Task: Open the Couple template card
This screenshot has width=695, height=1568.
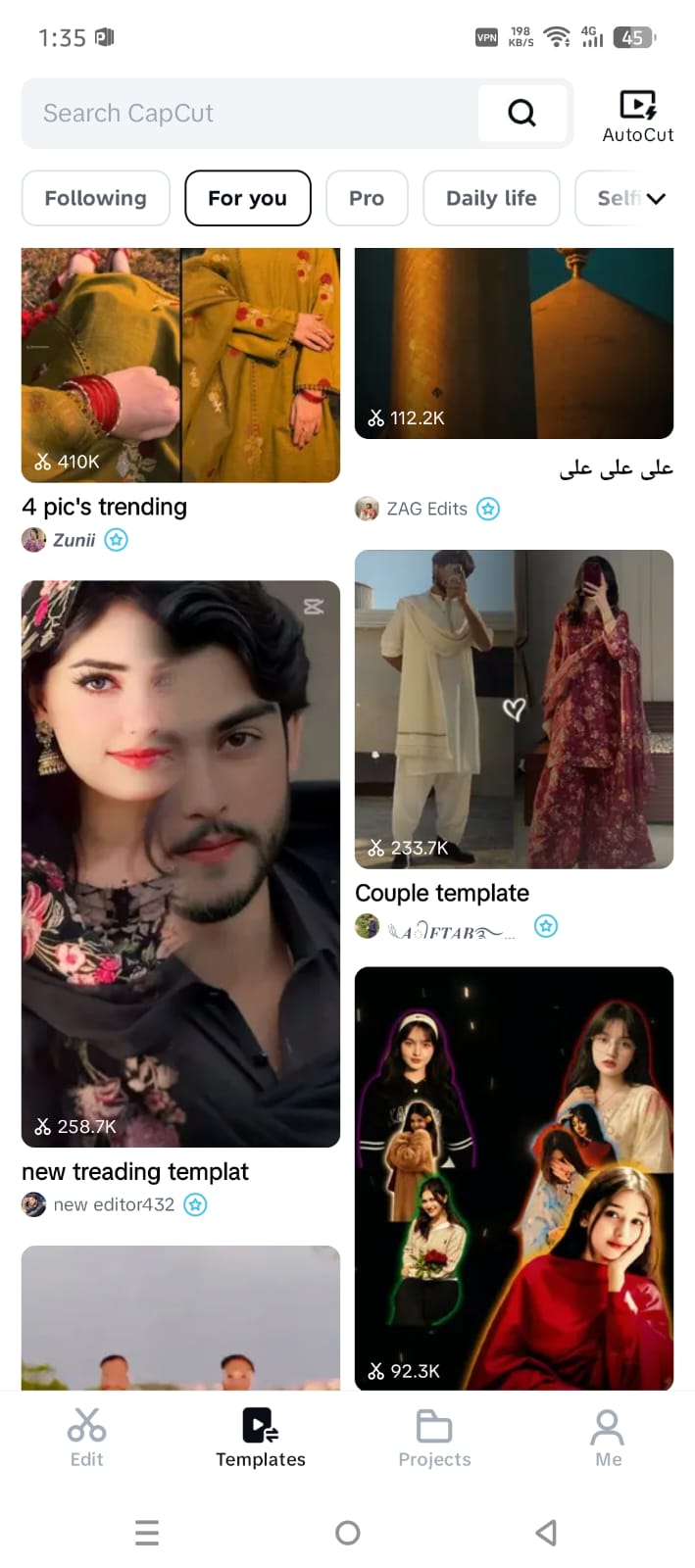Action: click(514, 709)
